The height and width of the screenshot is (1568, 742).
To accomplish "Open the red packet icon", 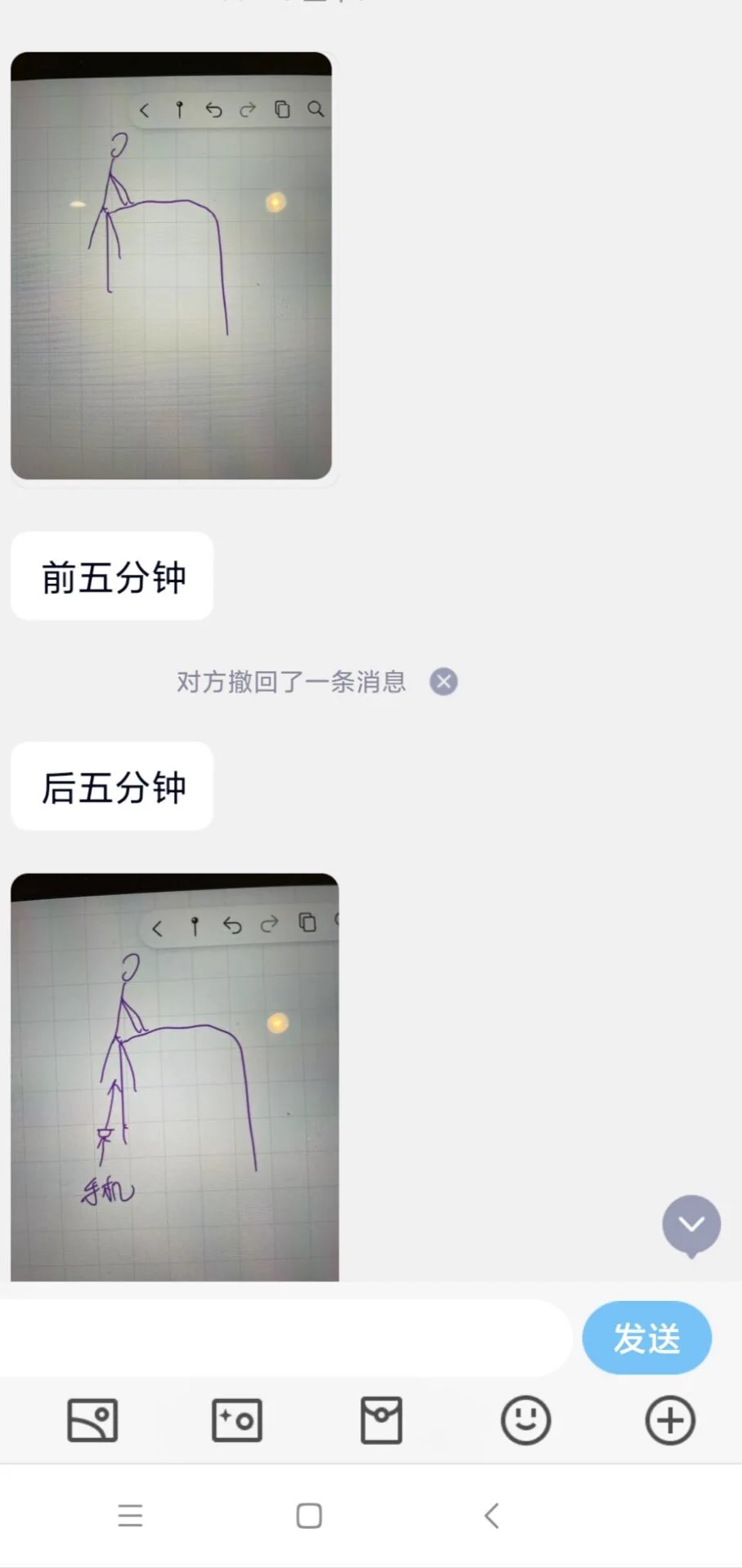I will tap(381, 1420).
